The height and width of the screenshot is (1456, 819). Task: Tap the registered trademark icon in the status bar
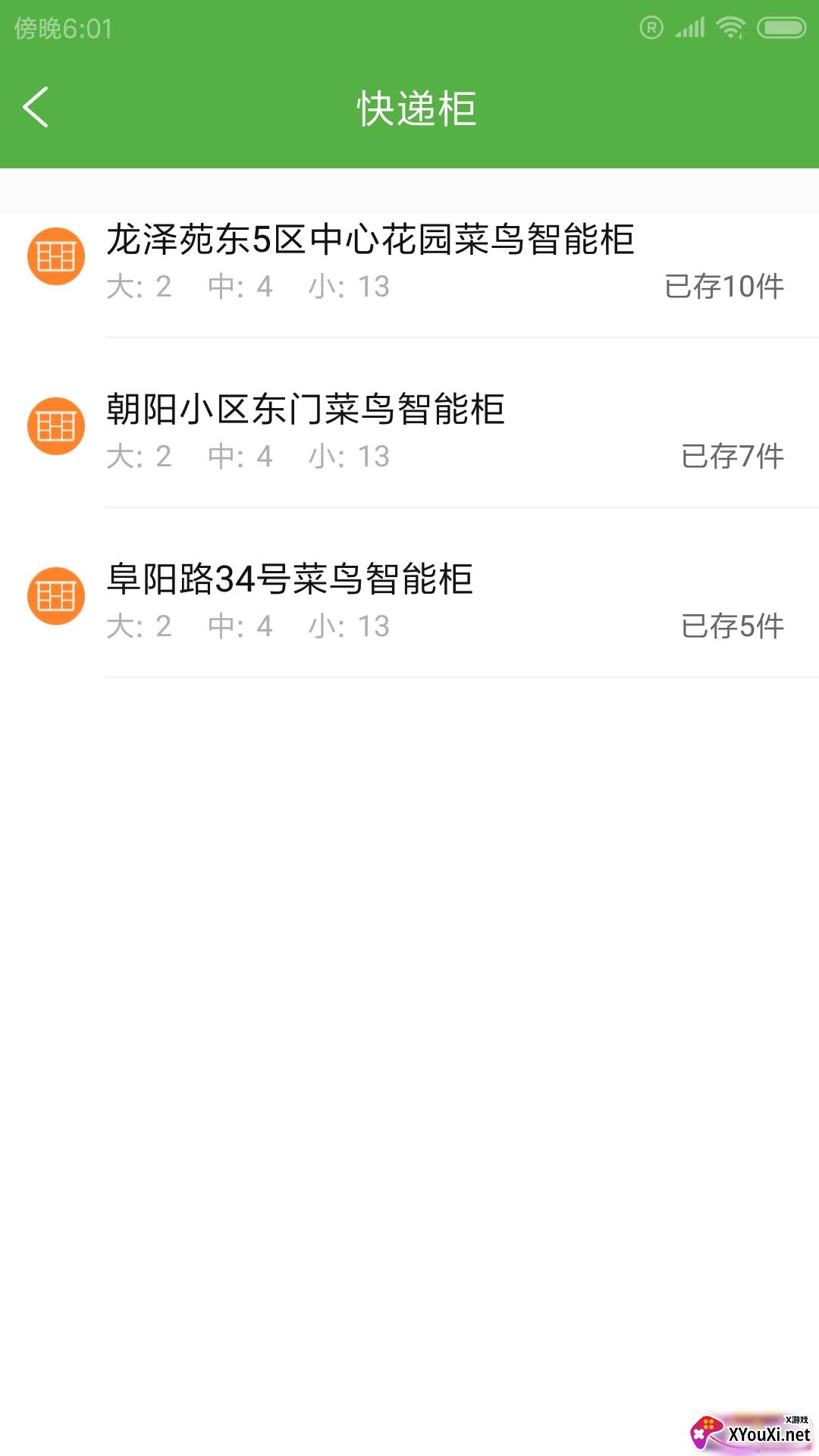(x=652, y=27)
